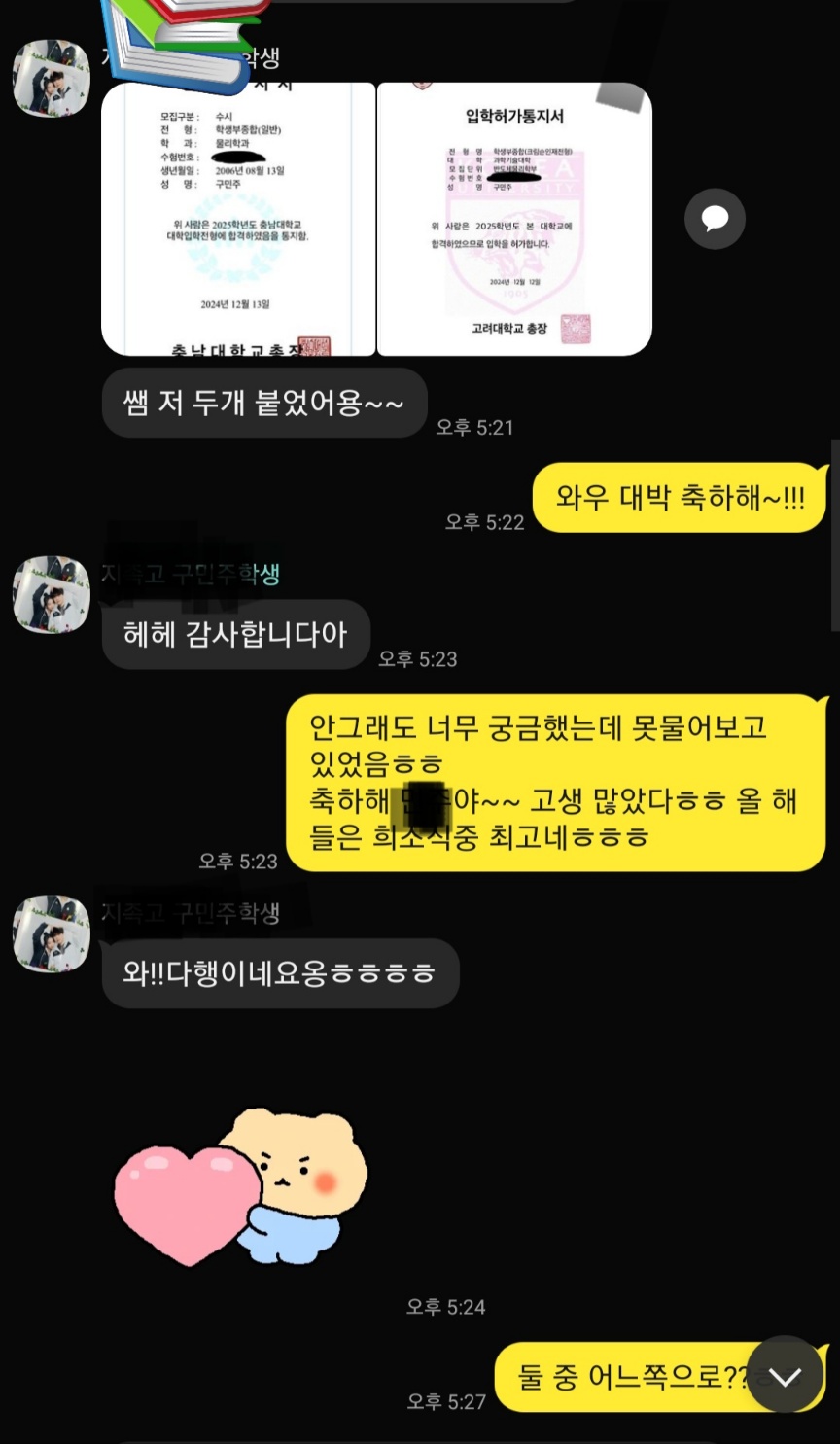The image size is (840, 1444).
Task: Tap the speech bubble icon beside the photos
Action: pyautogui.click(x=715, y=218)
